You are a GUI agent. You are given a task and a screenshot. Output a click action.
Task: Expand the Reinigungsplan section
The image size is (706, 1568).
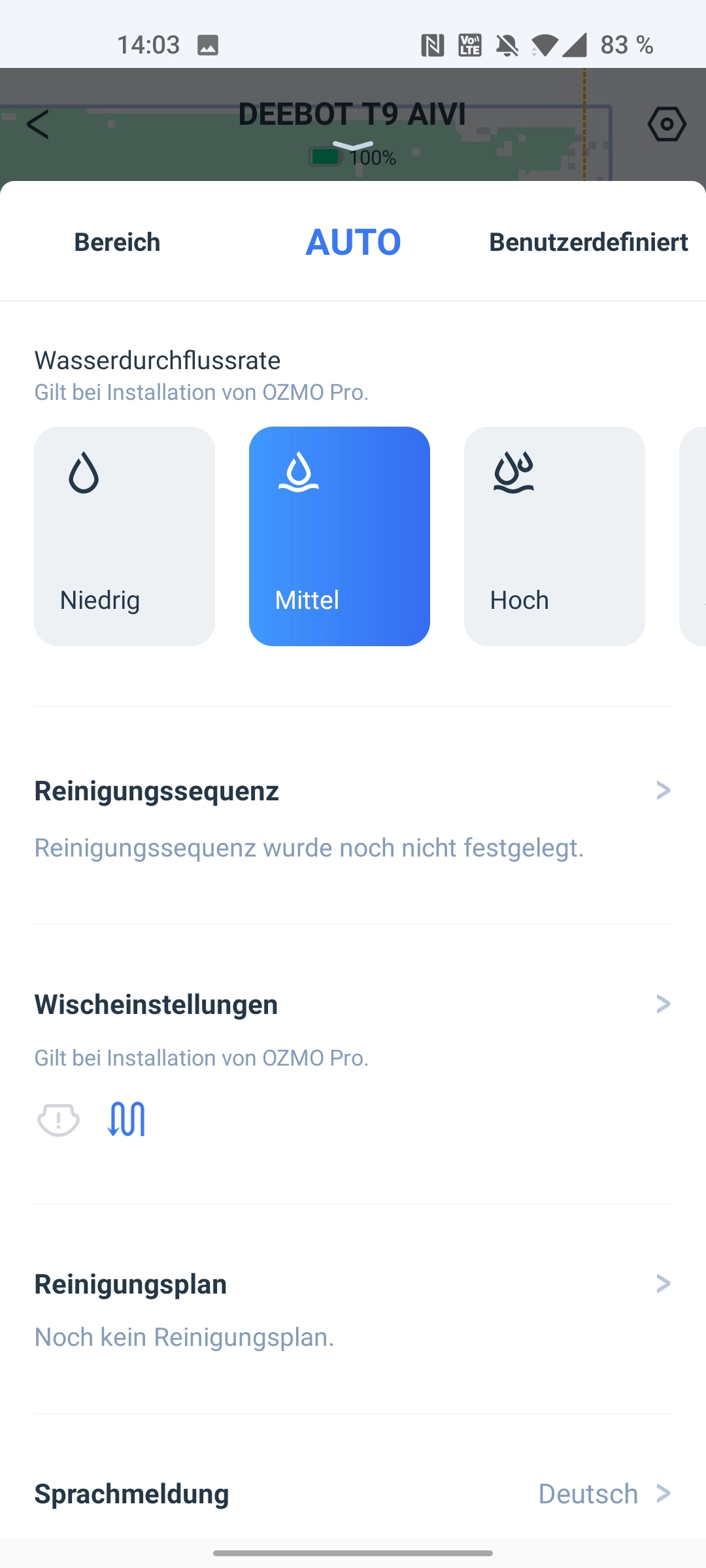[663, 1283]
